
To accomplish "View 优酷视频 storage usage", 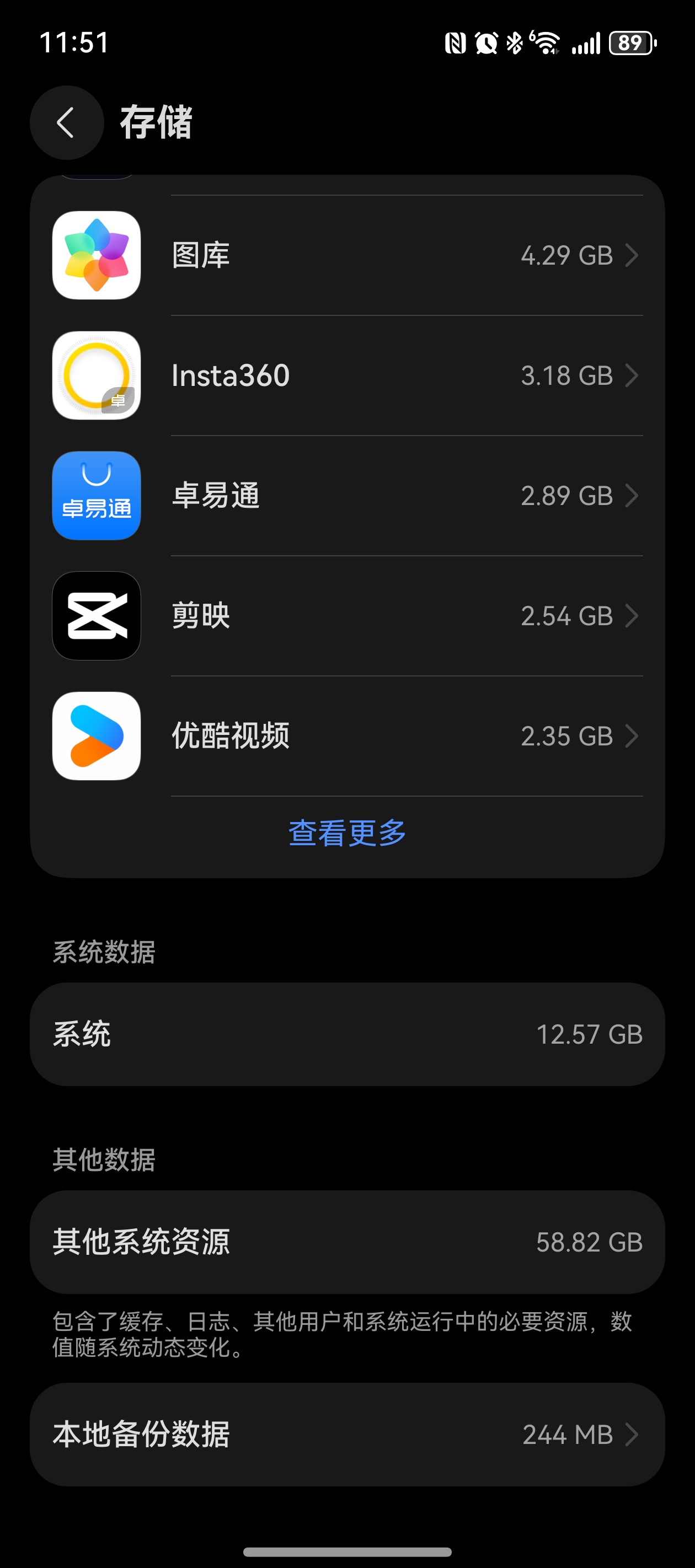I will [347, 736].
